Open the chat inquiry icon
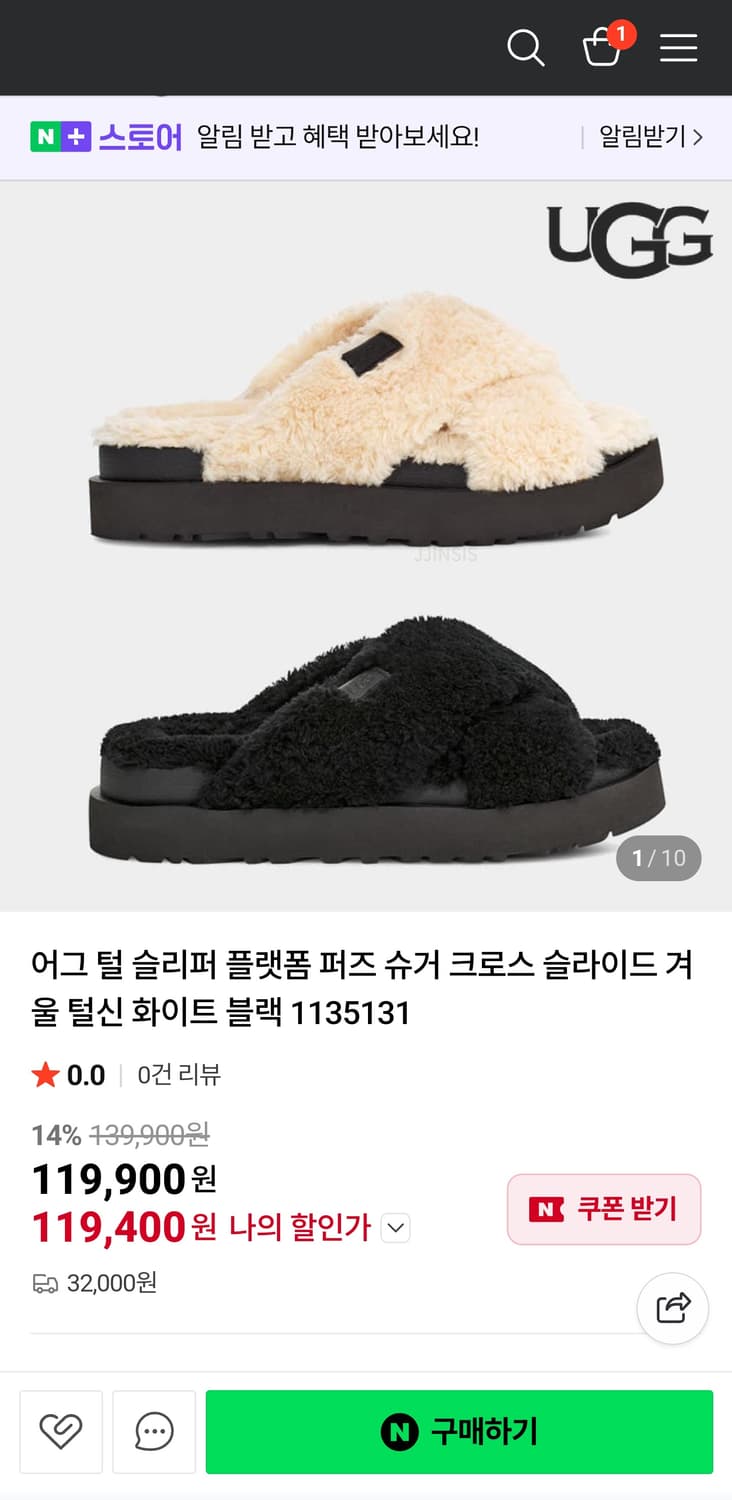 (x=153, y=1432)
